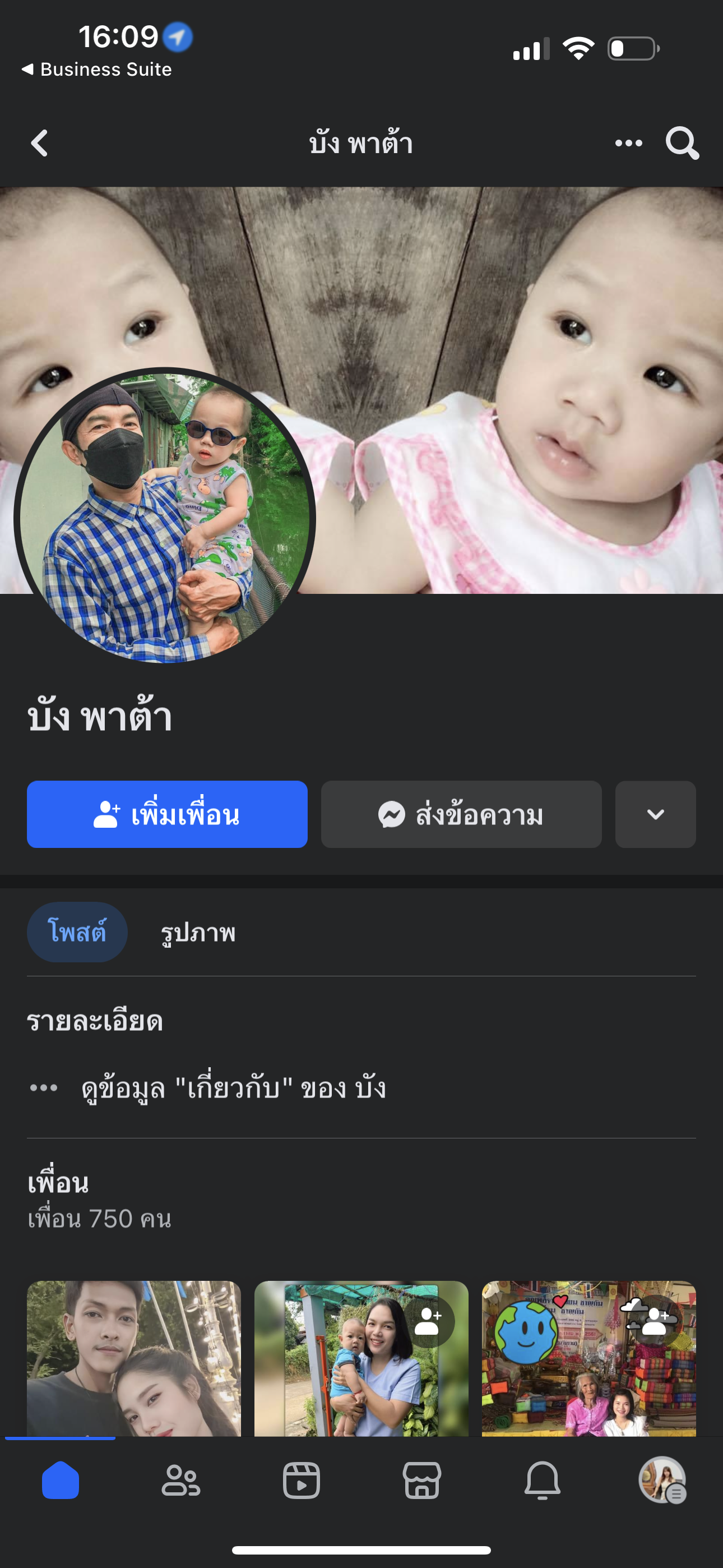Open the video Reels tab
Viewport: 723px width, 1568px height.
pyautogui.click(x=302, y=1481)
